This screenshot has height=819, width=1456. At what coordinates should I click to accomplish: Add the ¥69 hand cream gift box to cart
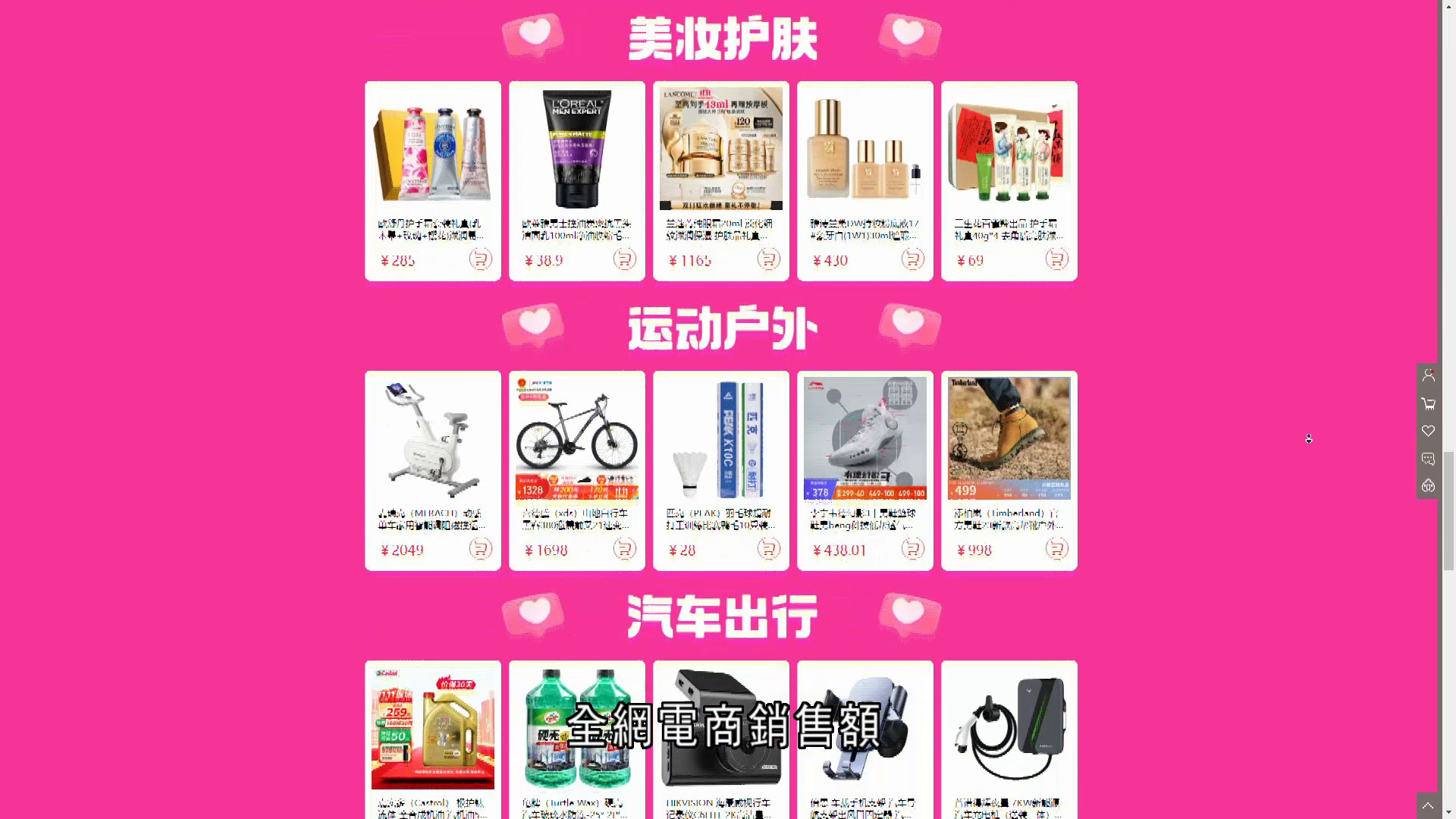pyautogui.click(x=1056, y=259)
